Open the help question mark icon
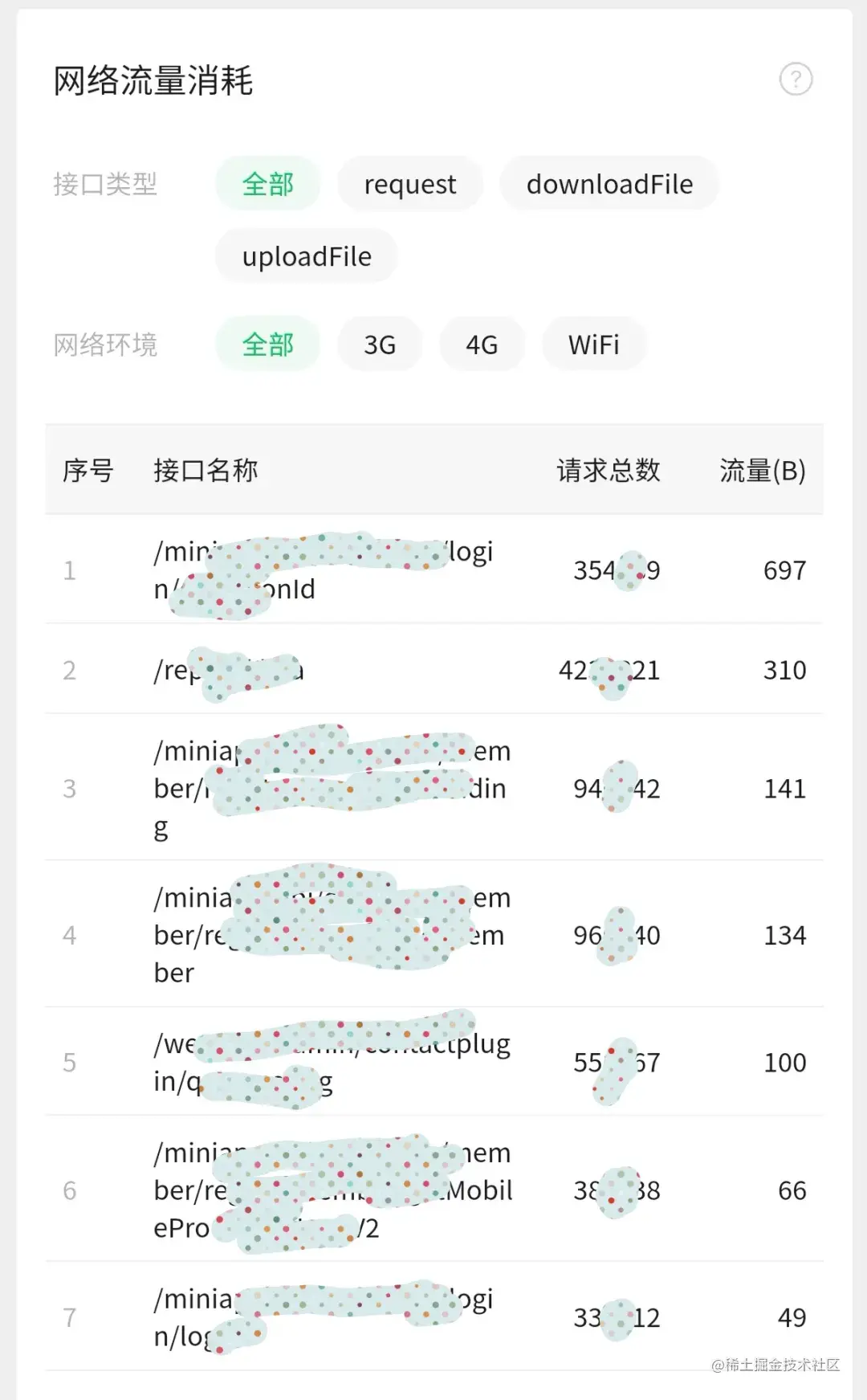867x1400 pixels. click(796, 79)
